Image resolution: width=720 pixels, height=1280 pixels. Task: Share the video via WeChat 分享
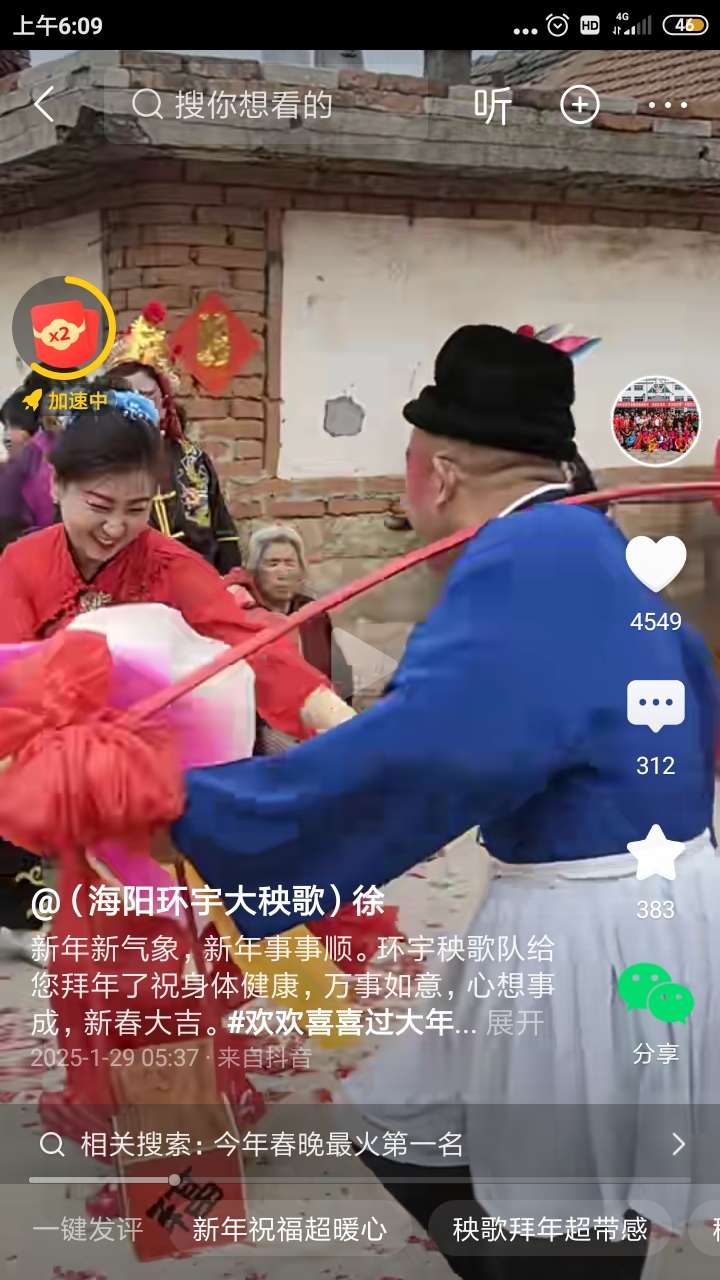(656, 996)
